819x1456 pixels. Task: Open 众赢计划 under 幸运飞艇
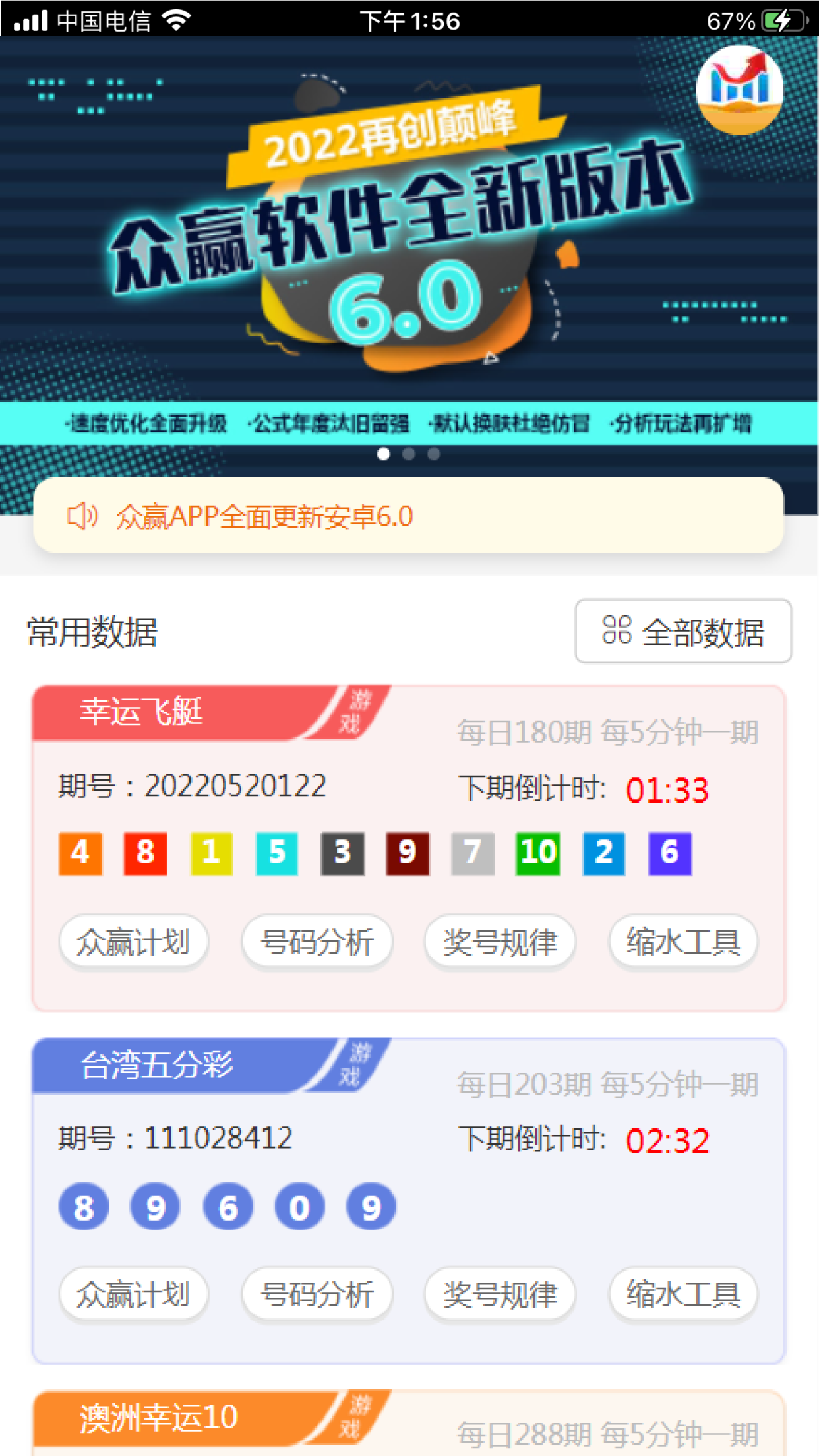pyautogui.click(x=134, y=941)
